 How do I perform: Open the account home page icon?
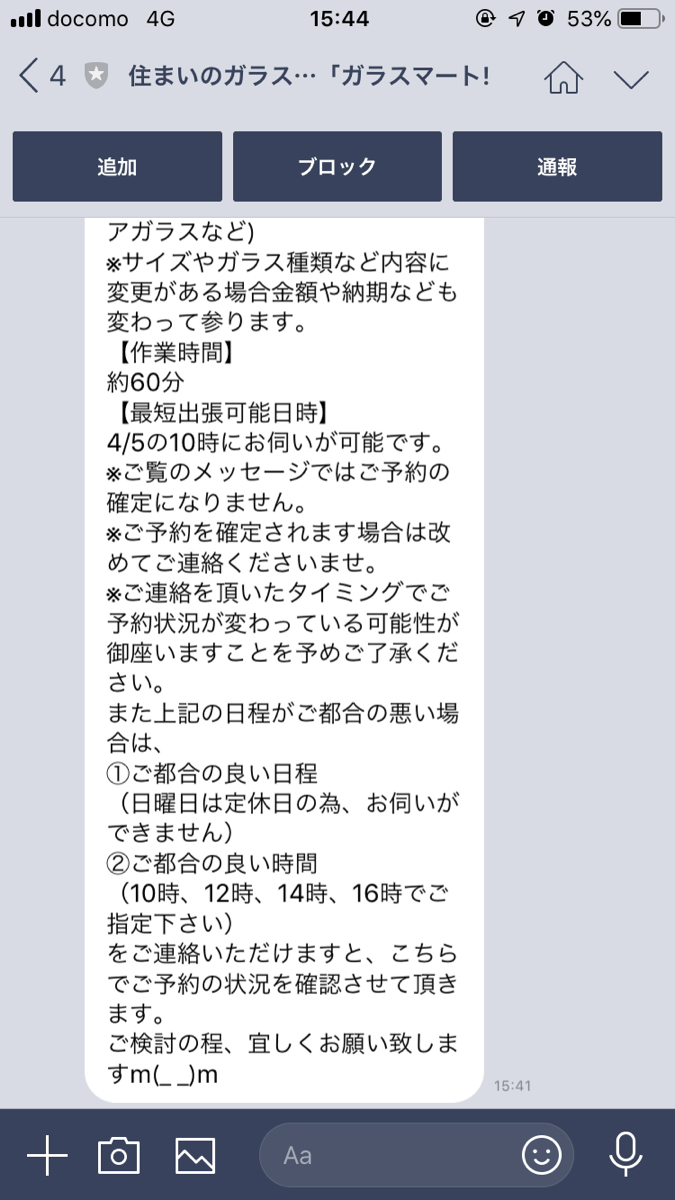[x=564, y=78]
